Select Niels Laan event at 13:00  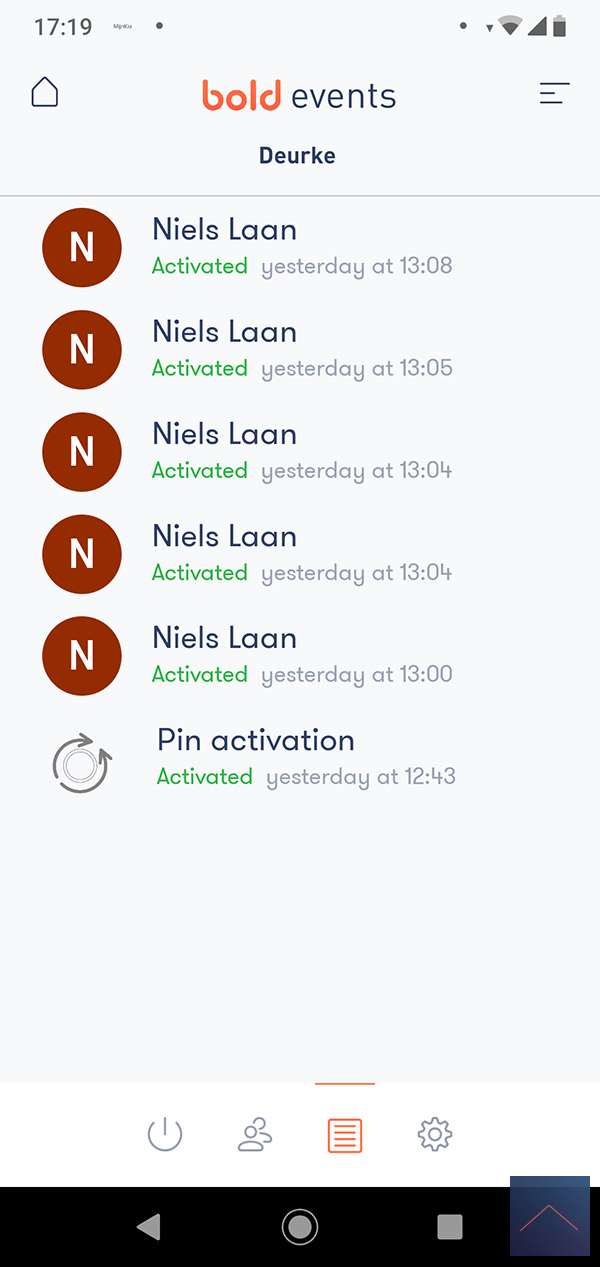click(300, 655)
